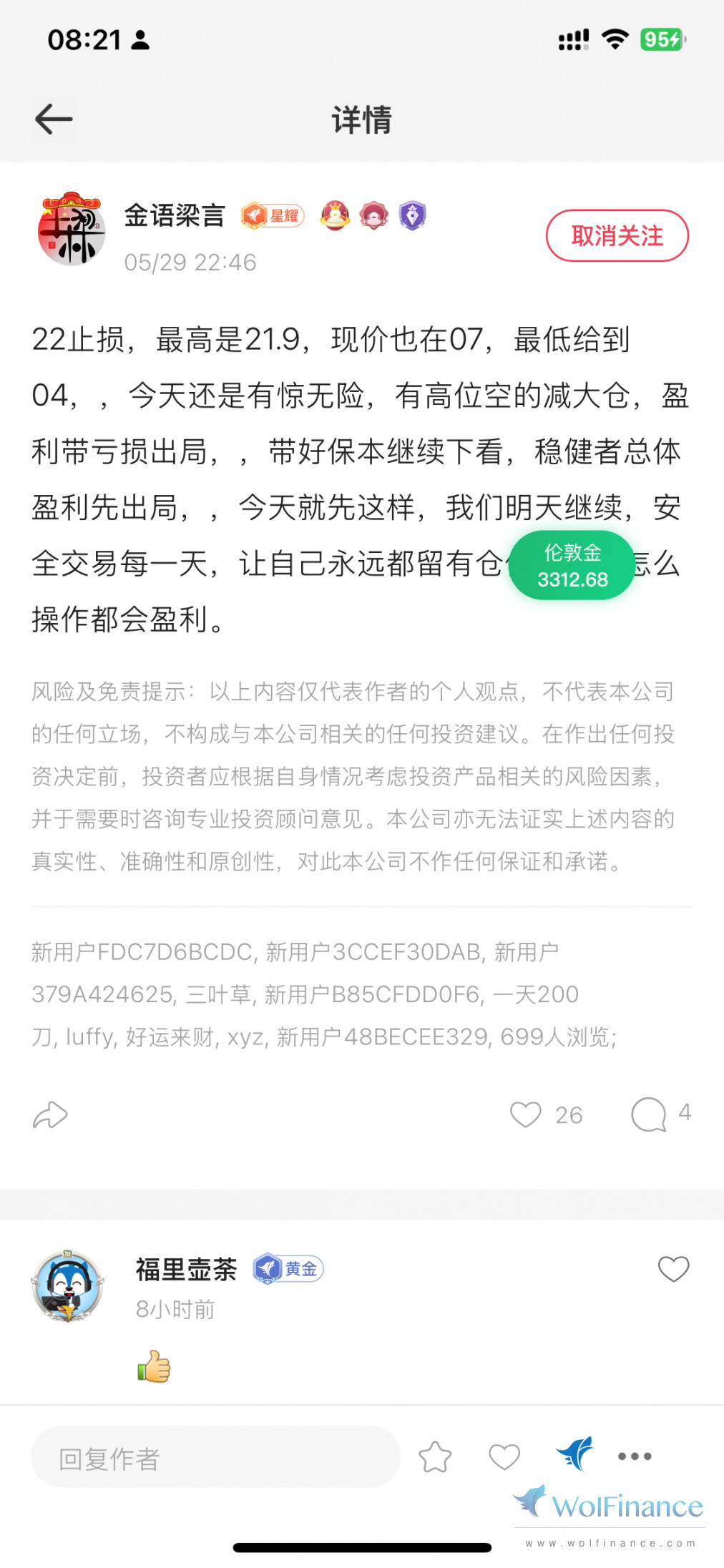Tap the blue bird icon in bottom bar
The height and width of the screenshot is (1568, 724).
pos(575,1454)
